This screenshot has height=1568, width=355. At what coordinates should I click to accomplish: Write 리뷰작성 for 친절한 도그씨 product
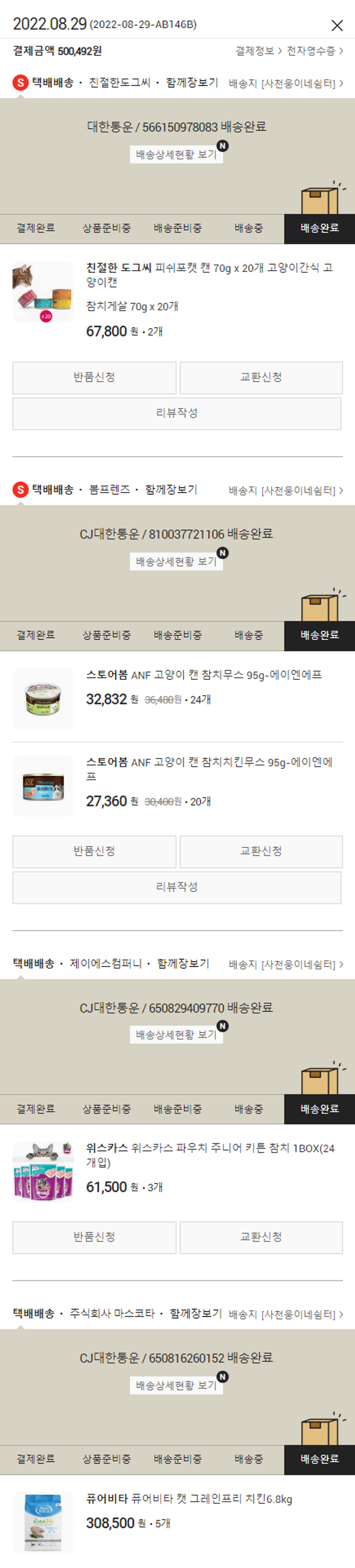pyautogui.click(x=177, y=414)
